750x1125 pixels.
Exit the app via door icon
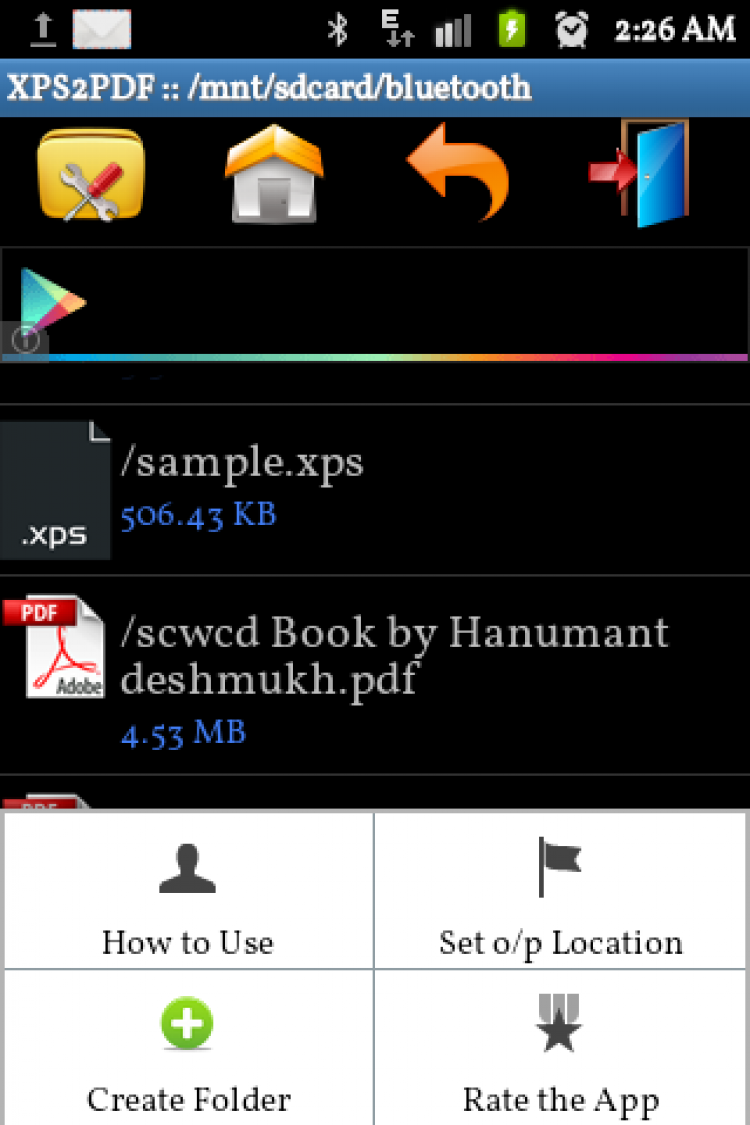click(640, 173)
